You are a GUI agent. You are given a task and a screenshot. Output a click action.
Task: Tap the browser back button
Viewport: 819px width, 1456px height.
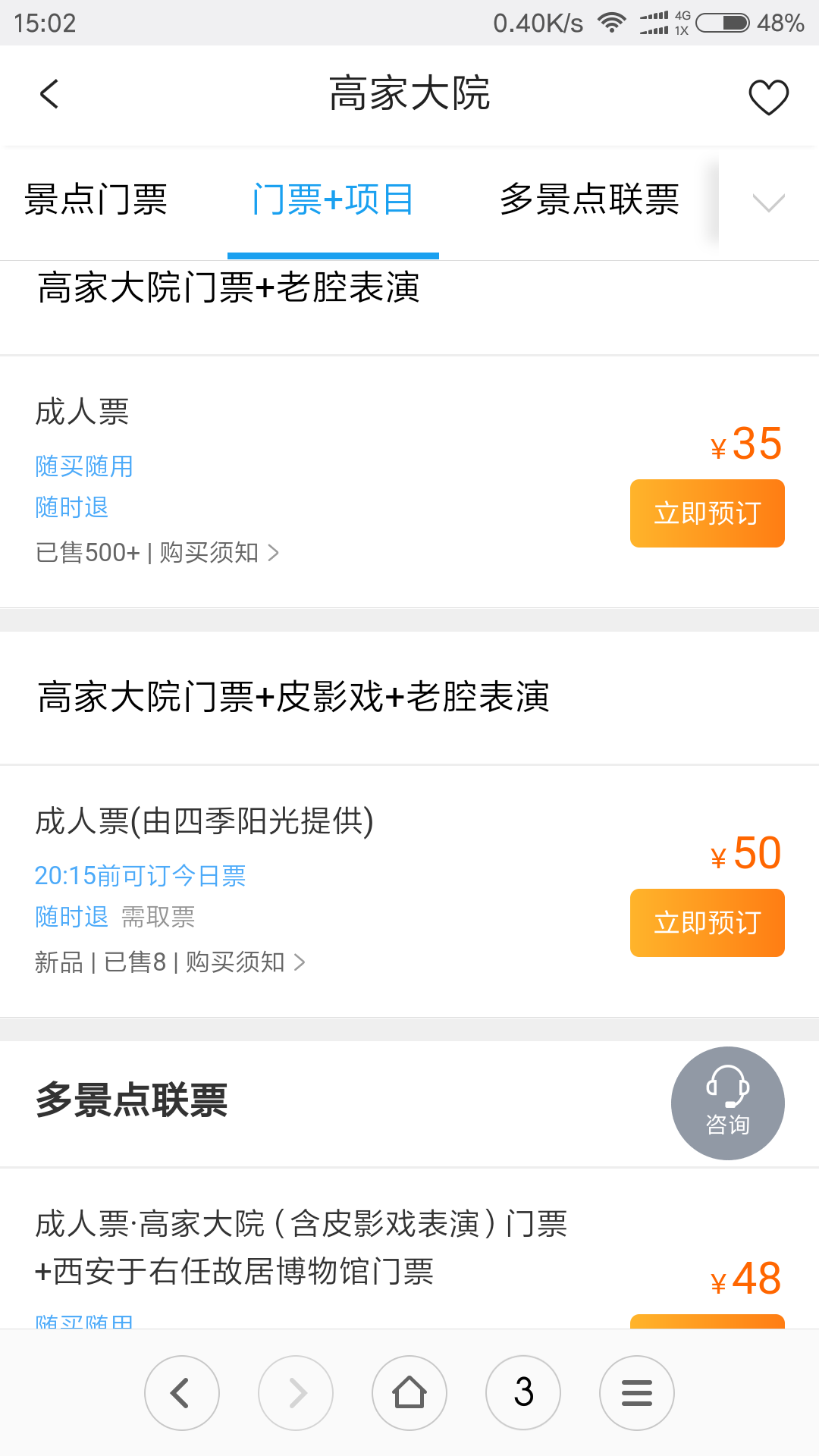tap(182, 1393)
